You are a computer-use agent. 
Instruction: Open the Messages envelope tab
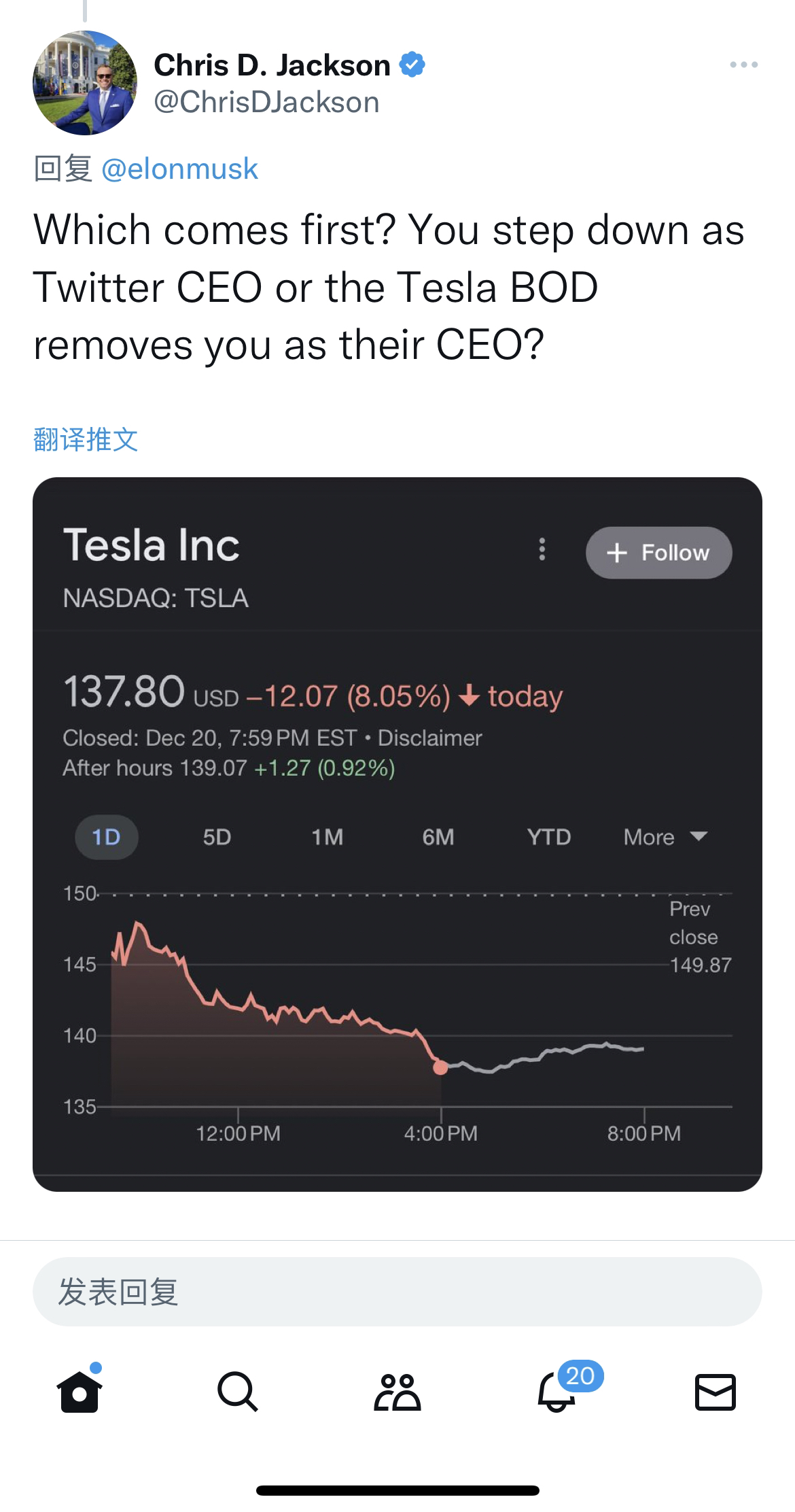715,1392
